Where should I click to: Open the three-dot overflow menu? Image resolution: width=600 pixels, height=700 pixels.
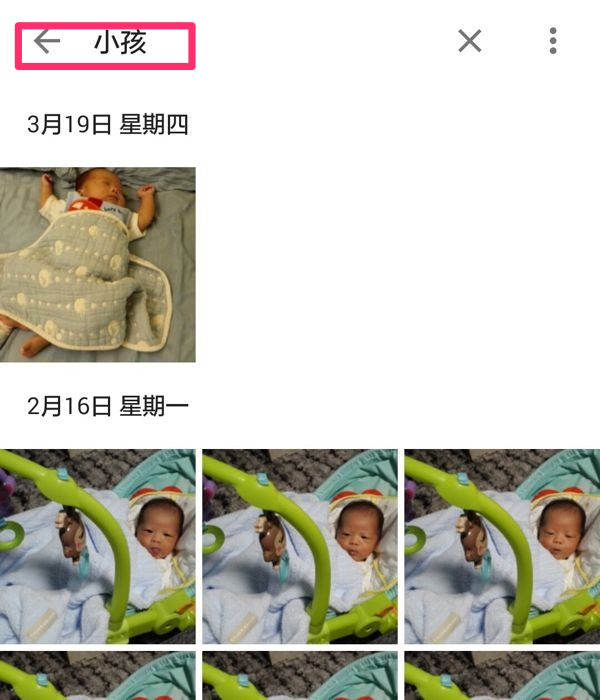coord(553,41)
